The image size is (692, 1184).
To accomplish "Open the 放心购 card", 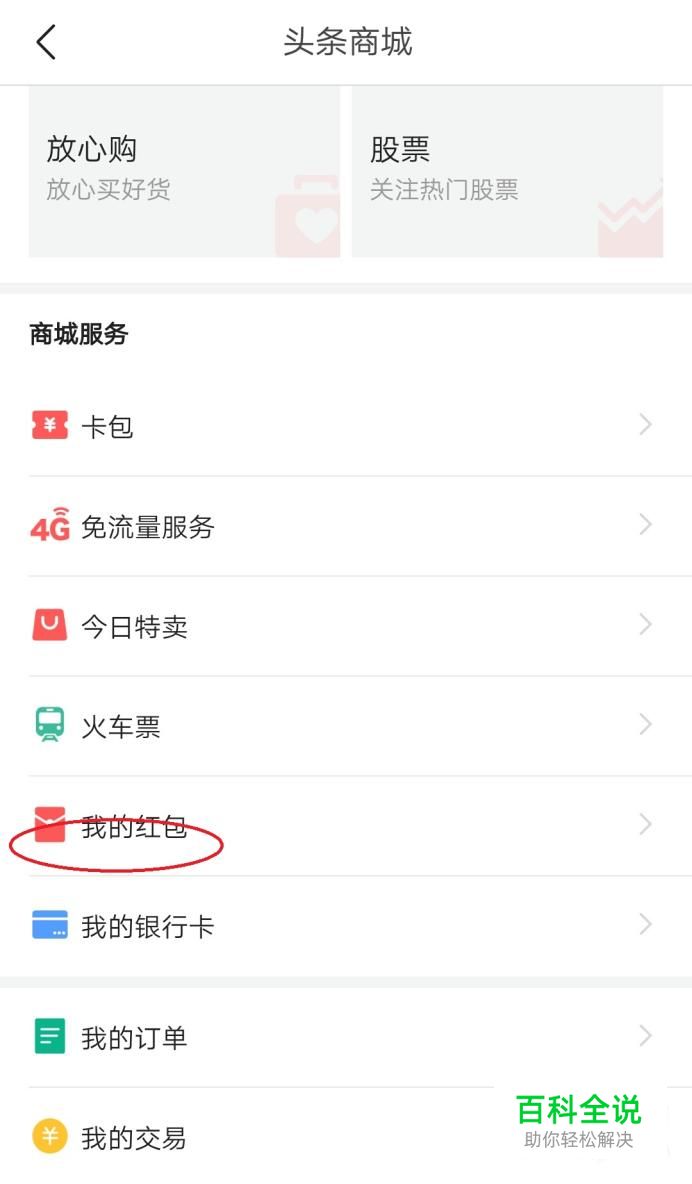I will click(x=184, y=171).
